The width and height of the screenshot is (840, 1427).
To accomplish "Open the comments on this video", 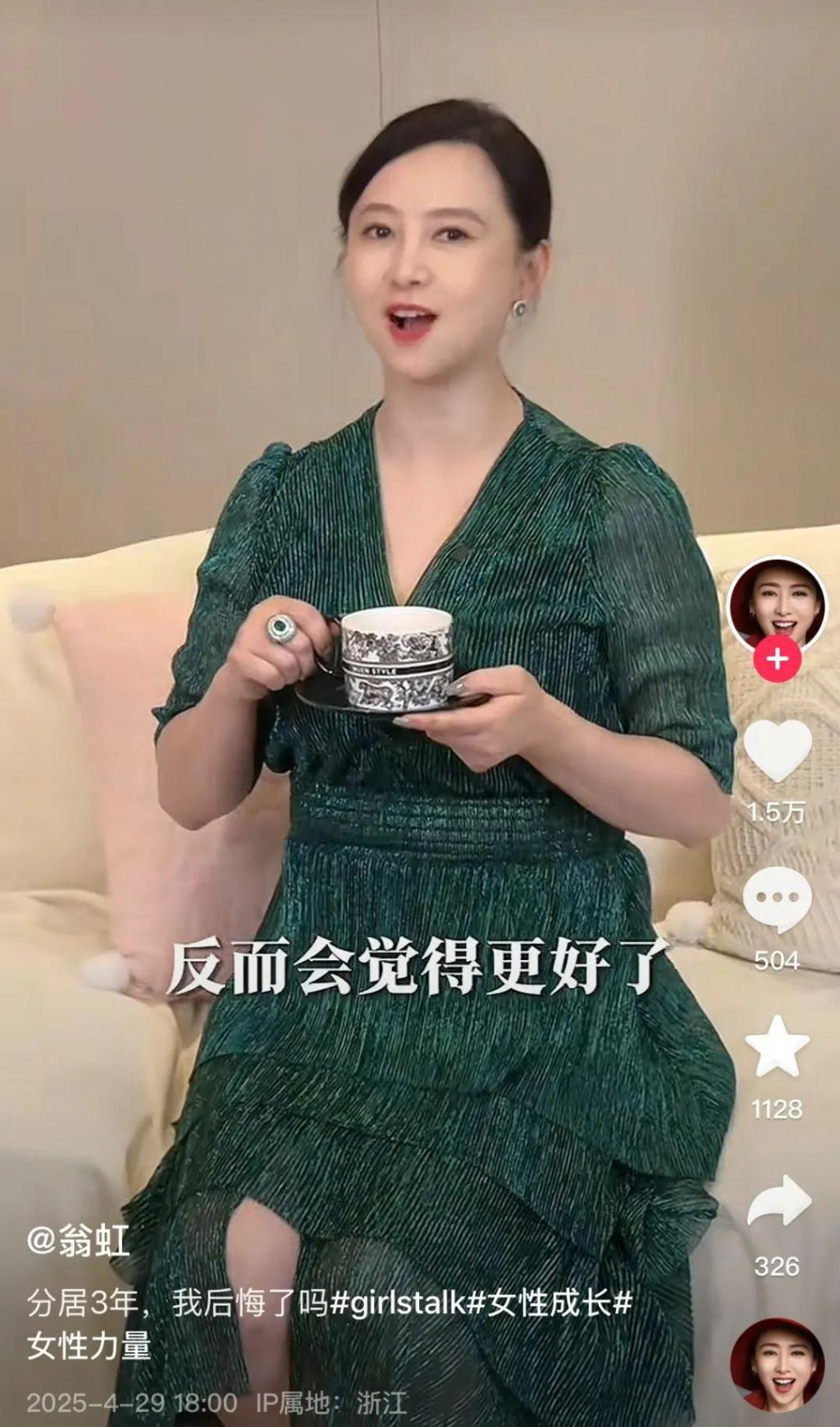I will pyautogui.click(x=777, y=899).
